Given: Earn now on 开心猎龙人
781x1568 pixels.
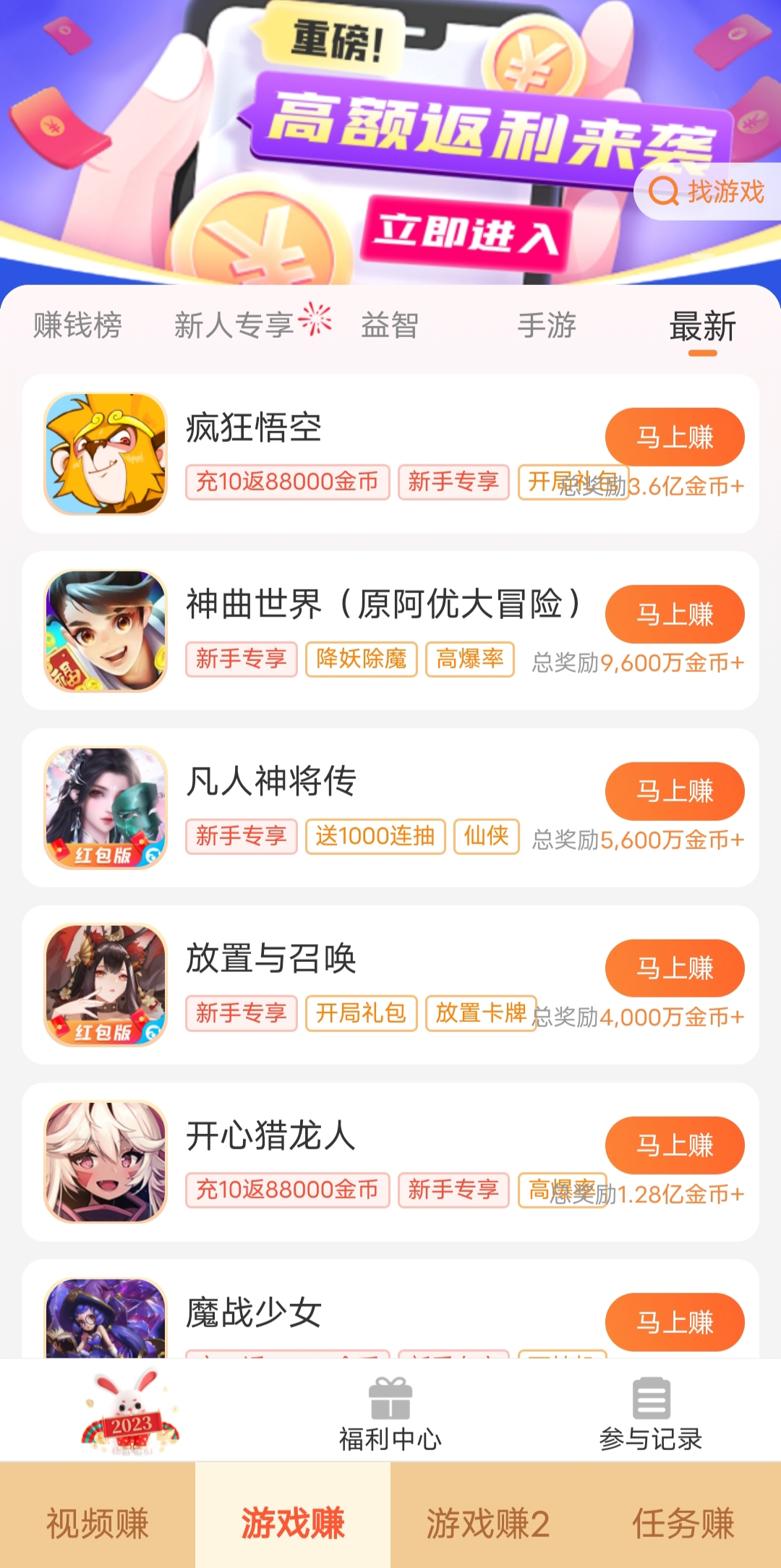Looking at the screenshot, I should pyautogui.click(x=674, y=1146).
